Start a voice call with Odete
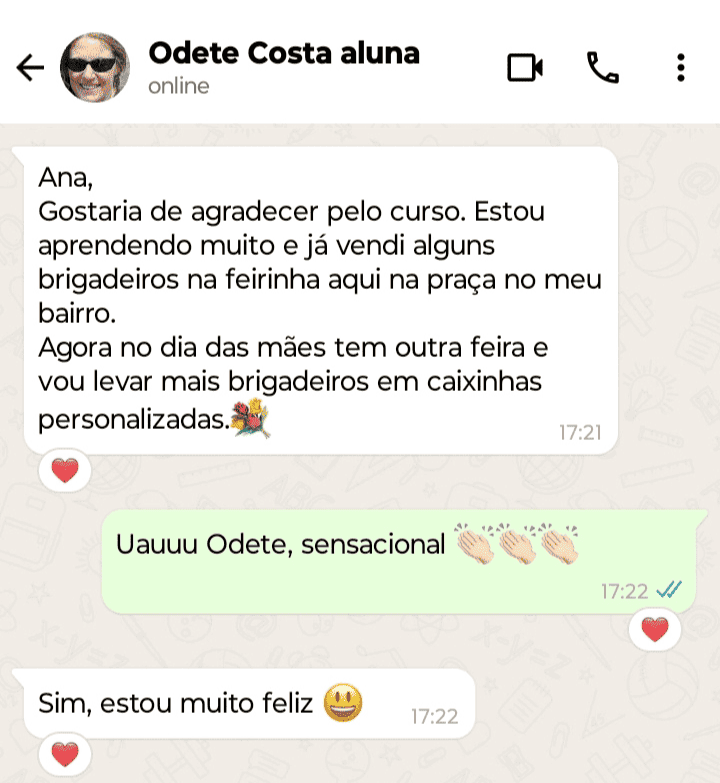Screen dimensions: 720x783 602,67
